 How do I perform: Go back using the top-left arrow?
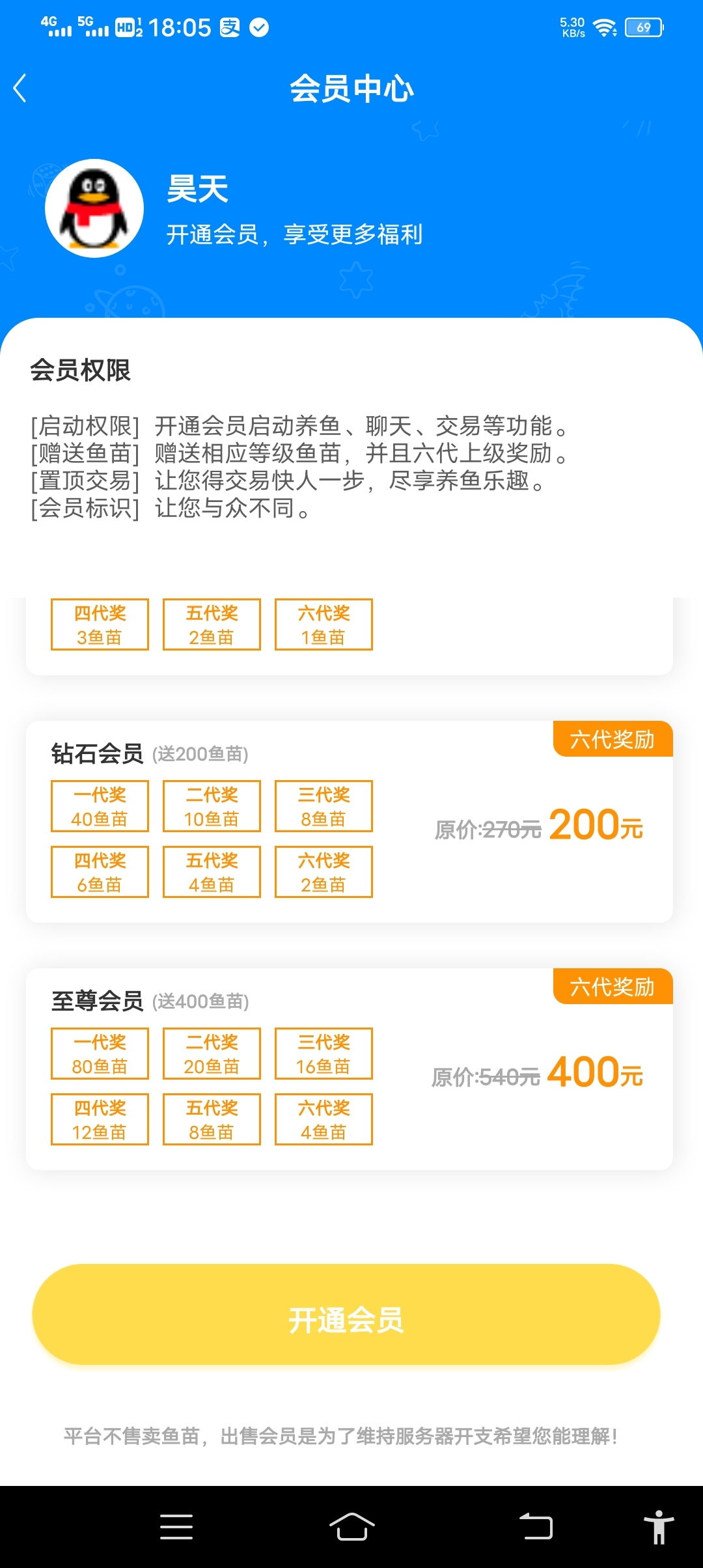(21, 89)
